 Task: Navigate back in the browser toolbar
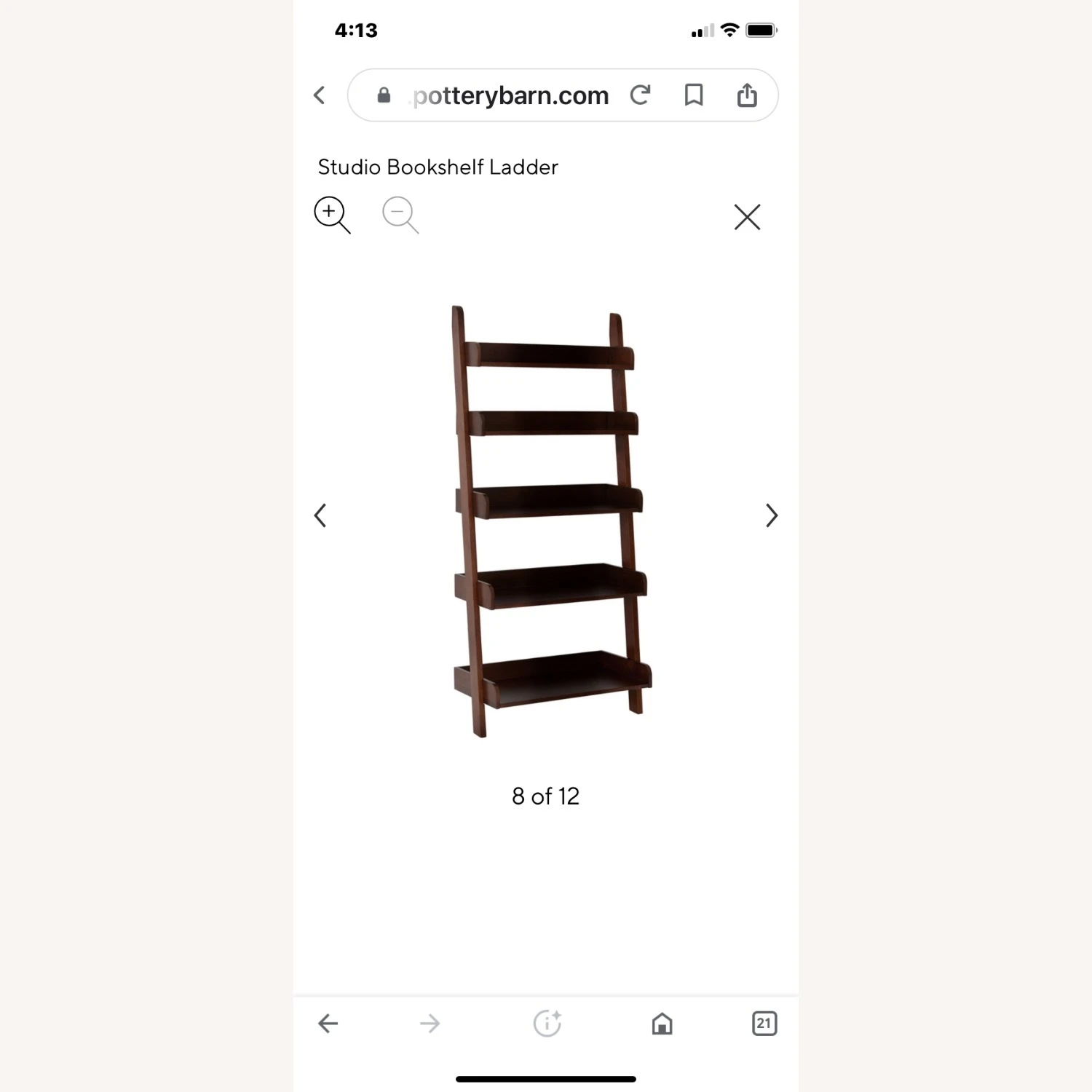pyautogui.click(x=328, y=1024)
